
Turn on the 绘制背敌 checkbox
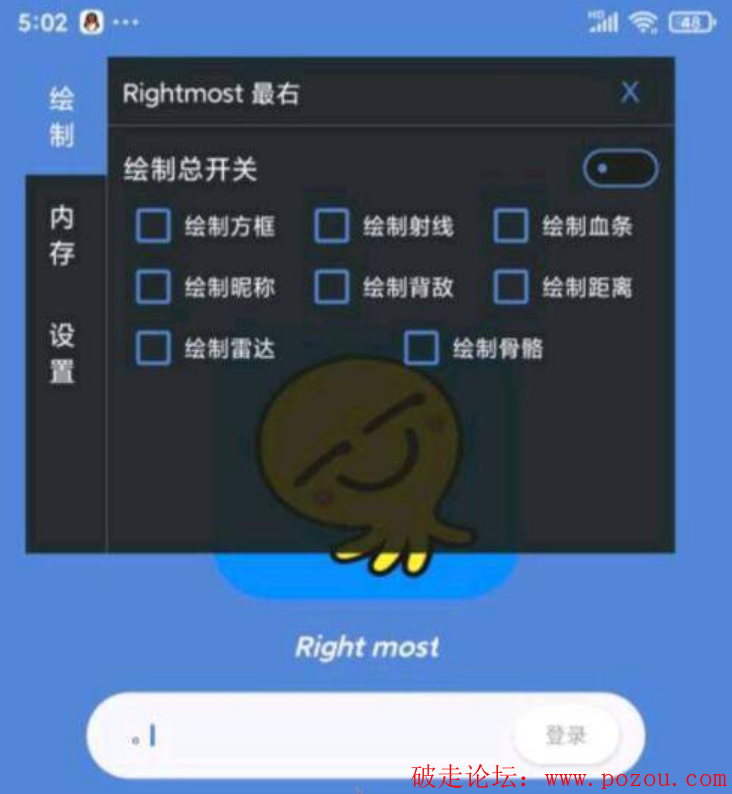[x=331, y=288]
